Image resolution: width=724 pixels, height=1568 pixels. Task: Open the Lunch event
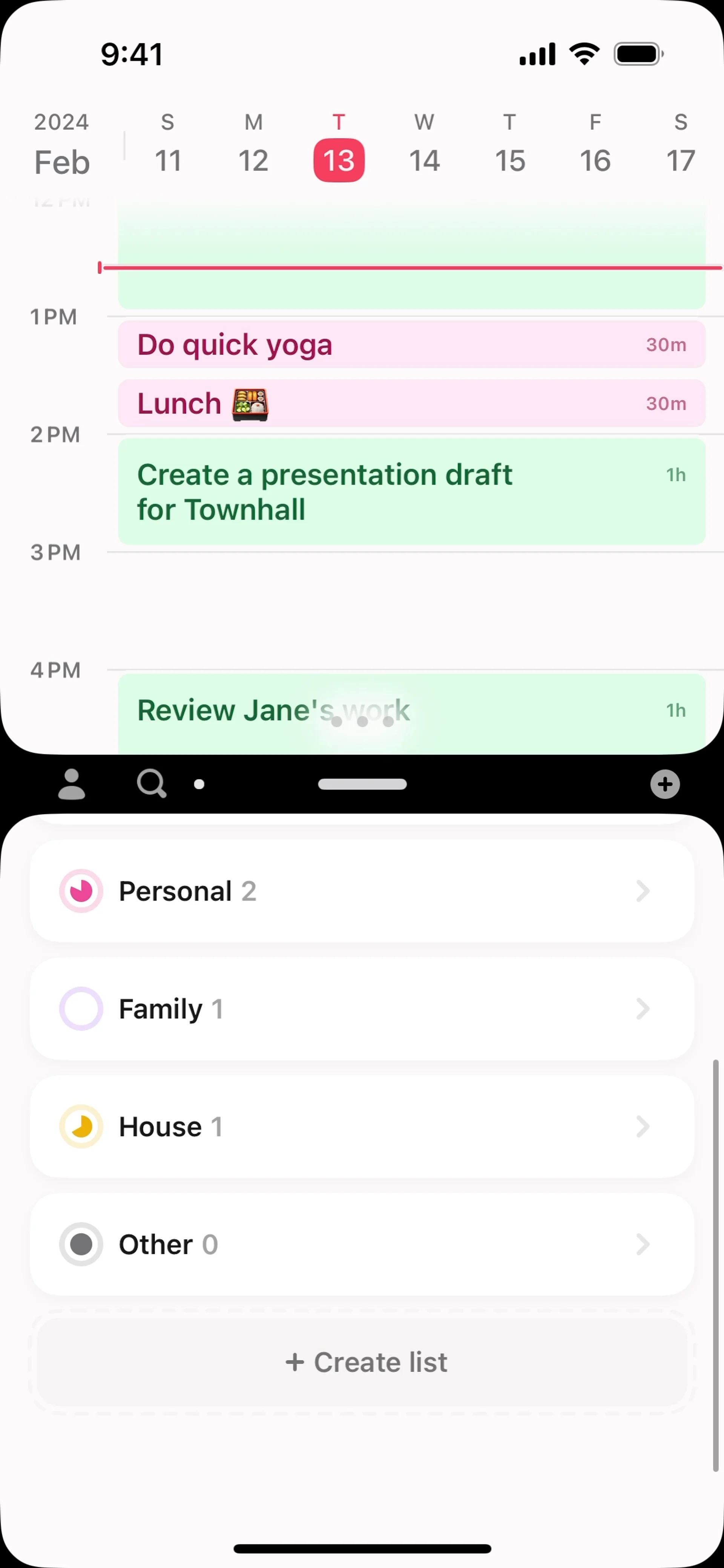pos(412,403)
